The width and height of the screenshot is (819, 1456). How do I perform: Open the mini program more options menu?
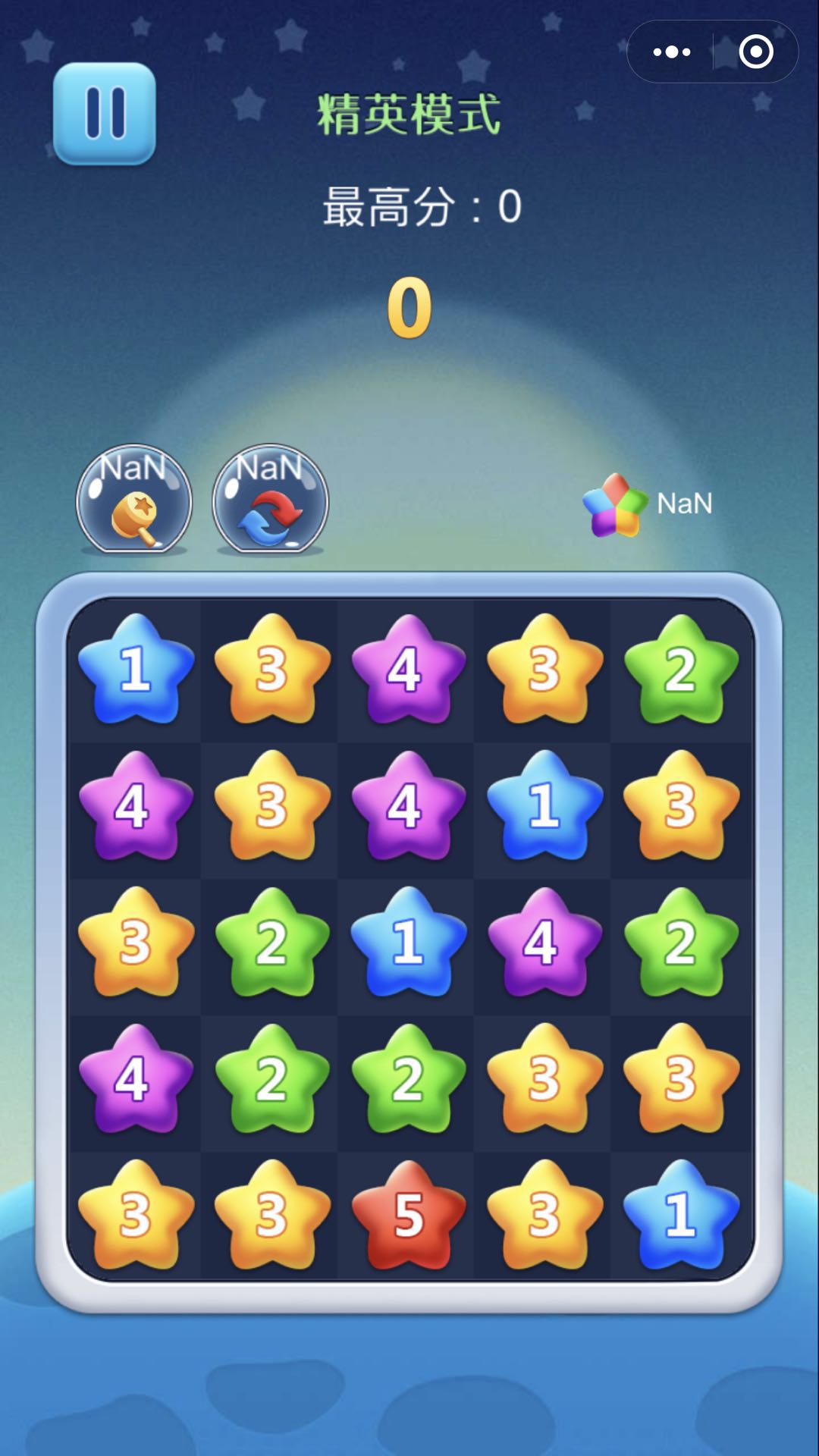click(671, 52)
